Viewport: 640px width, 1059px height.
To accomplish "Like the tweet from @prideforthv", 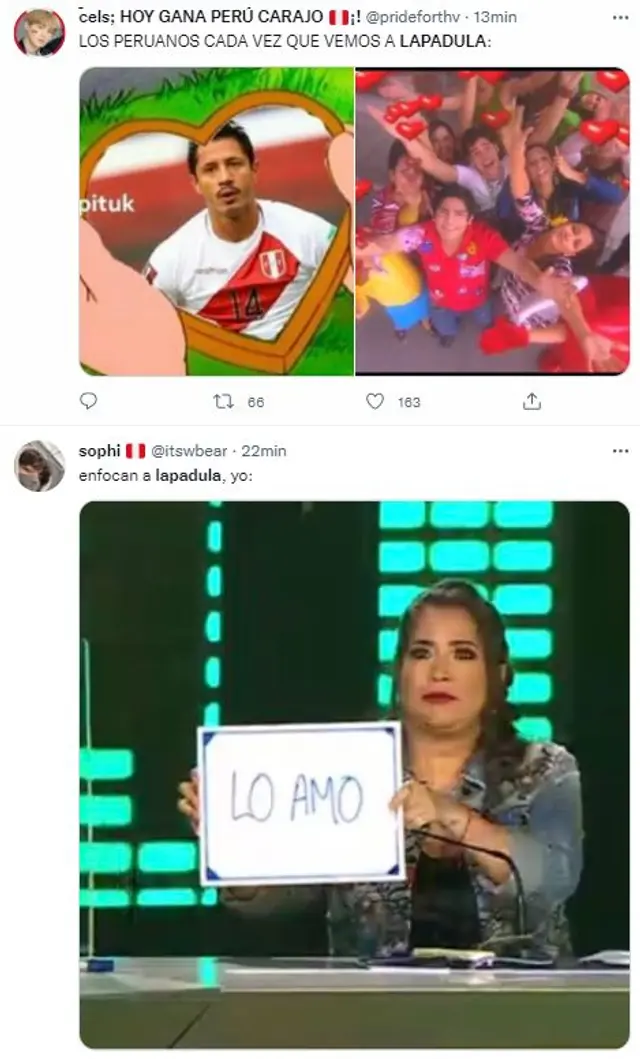I will pos(375,401).
